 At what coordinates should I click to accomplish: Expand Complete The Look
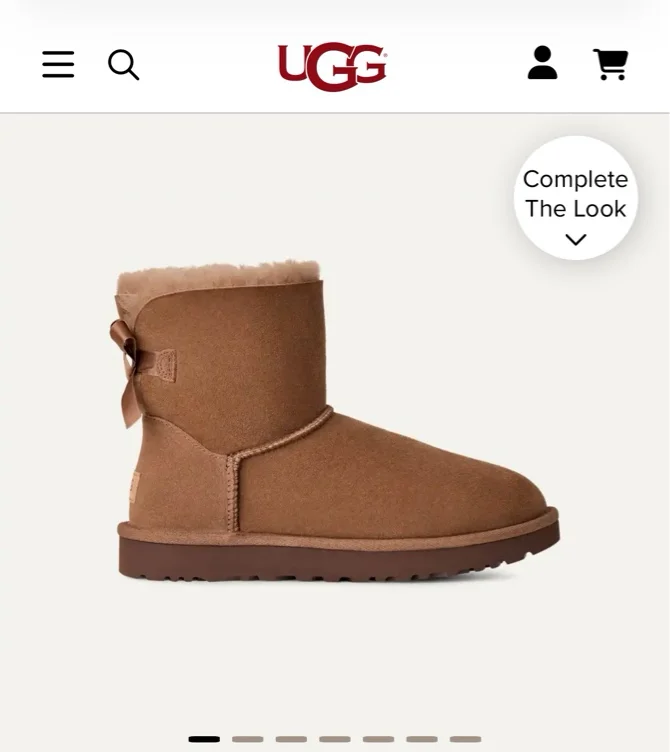[576, 198]
